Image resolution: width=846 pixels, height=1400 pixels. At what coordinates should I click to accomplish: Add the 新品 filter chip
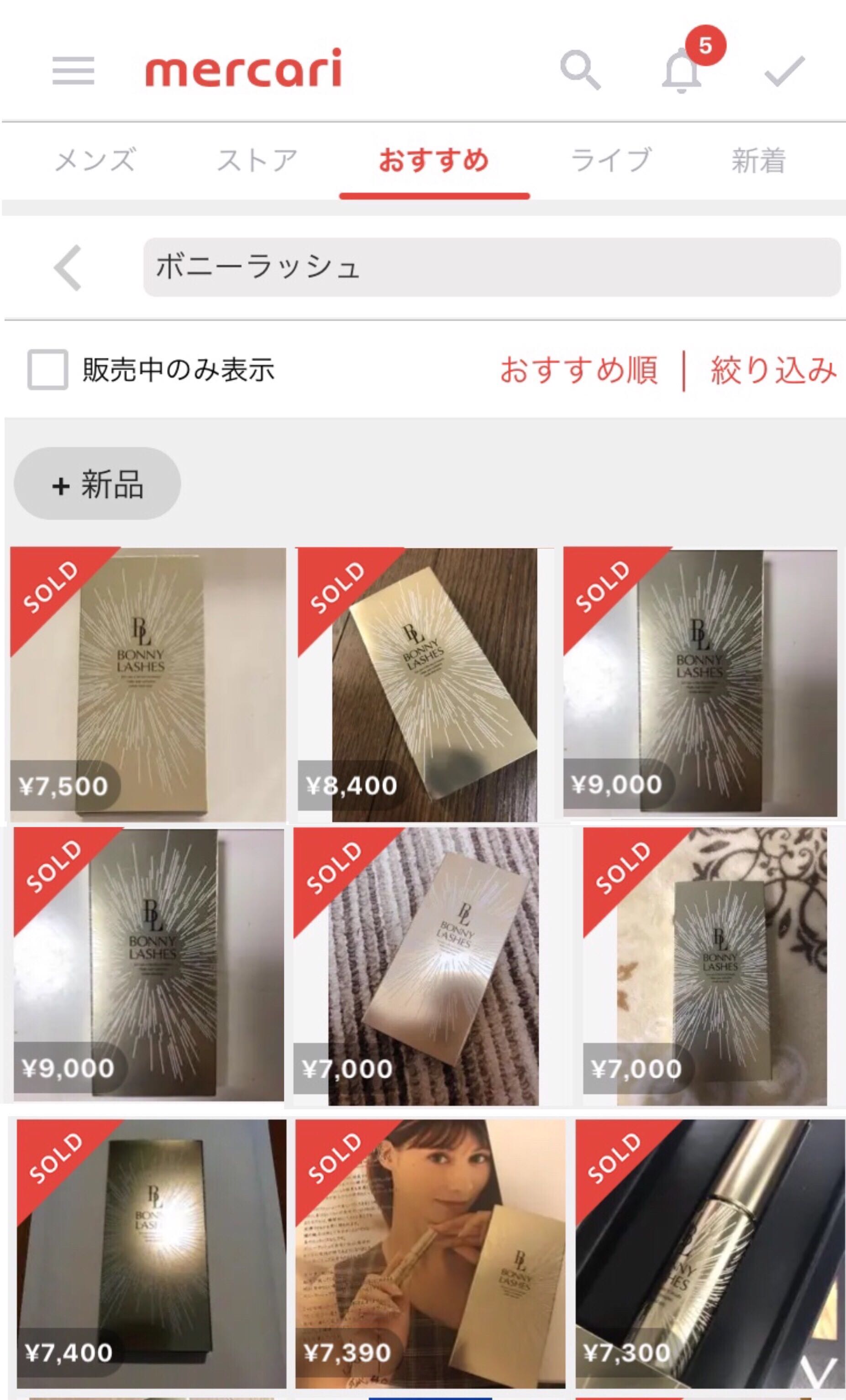tap(97, 484)
